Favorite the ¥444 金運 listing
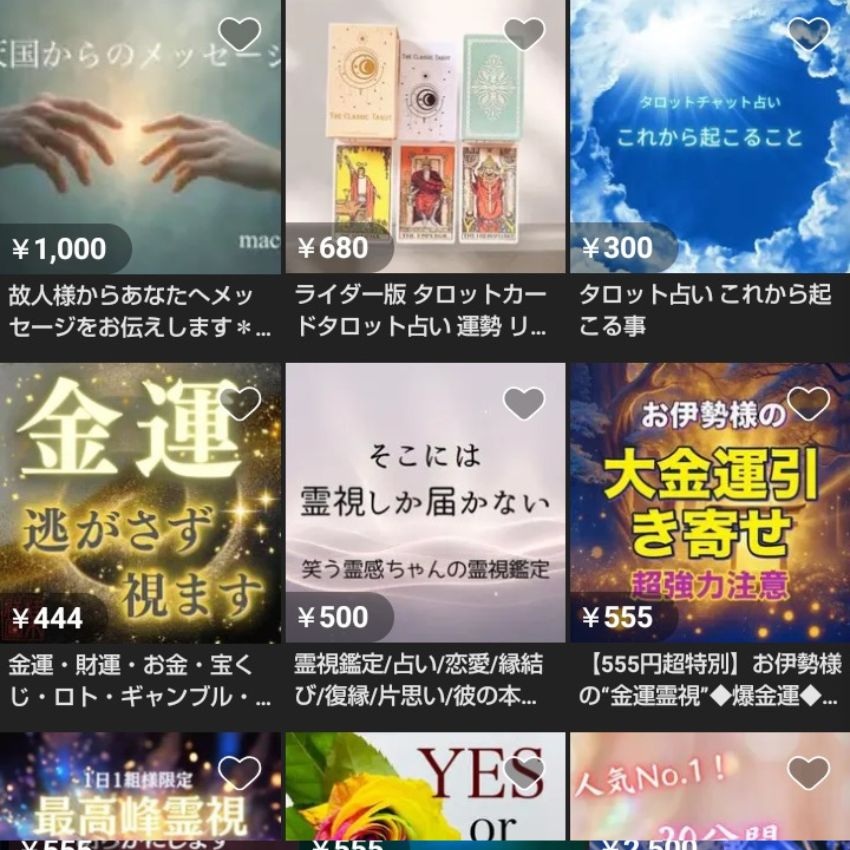This screenshot has height=850, width=850. [x=239, y=404]
